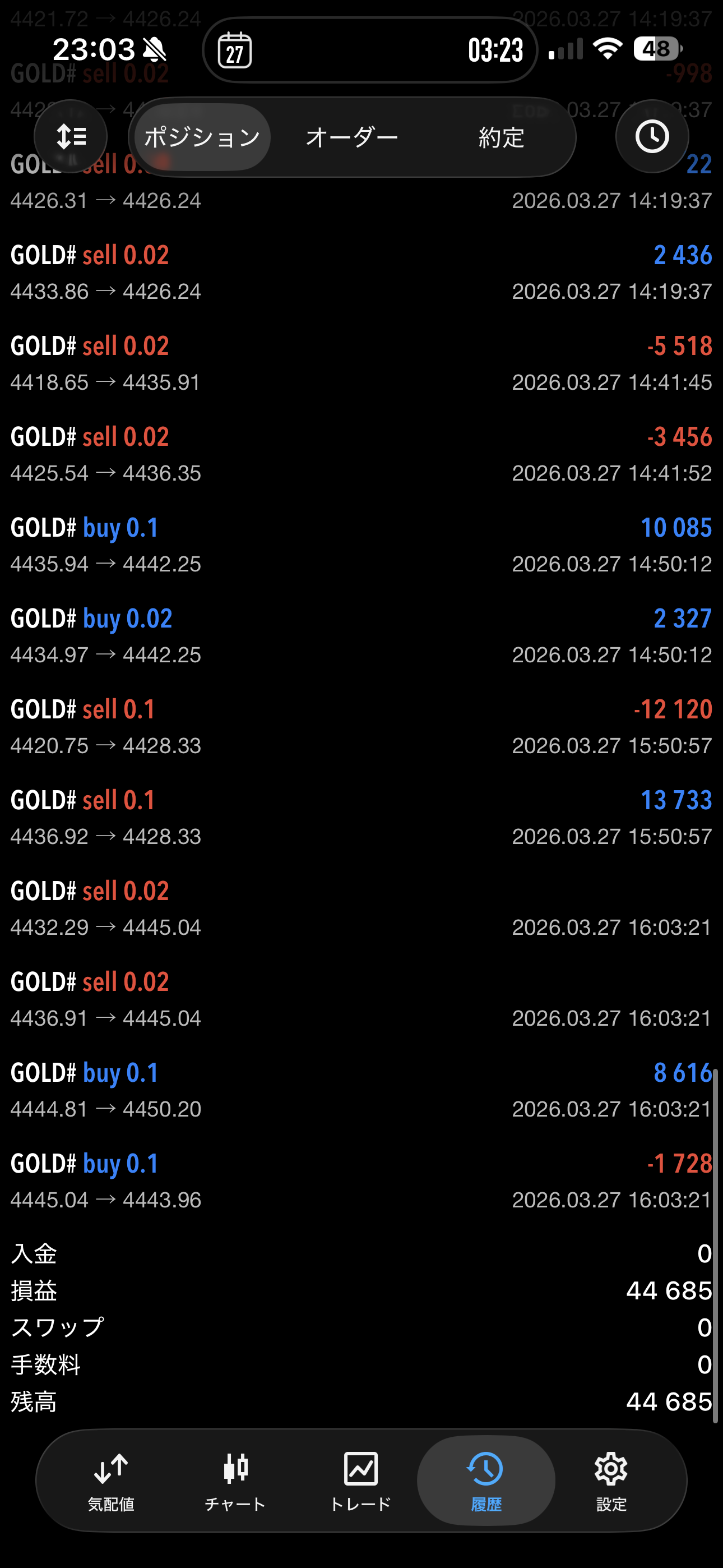
Task: Open the チャート tab
Action: pos(235,1481)
